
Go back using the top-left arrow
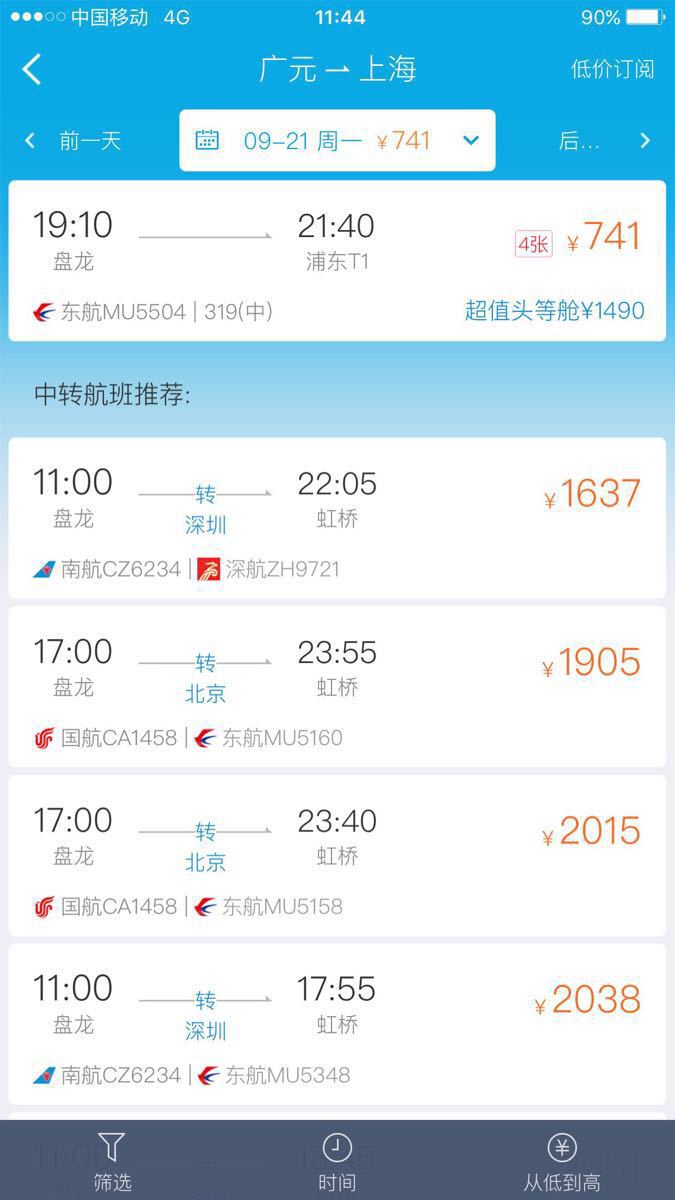tap(32, 69)
